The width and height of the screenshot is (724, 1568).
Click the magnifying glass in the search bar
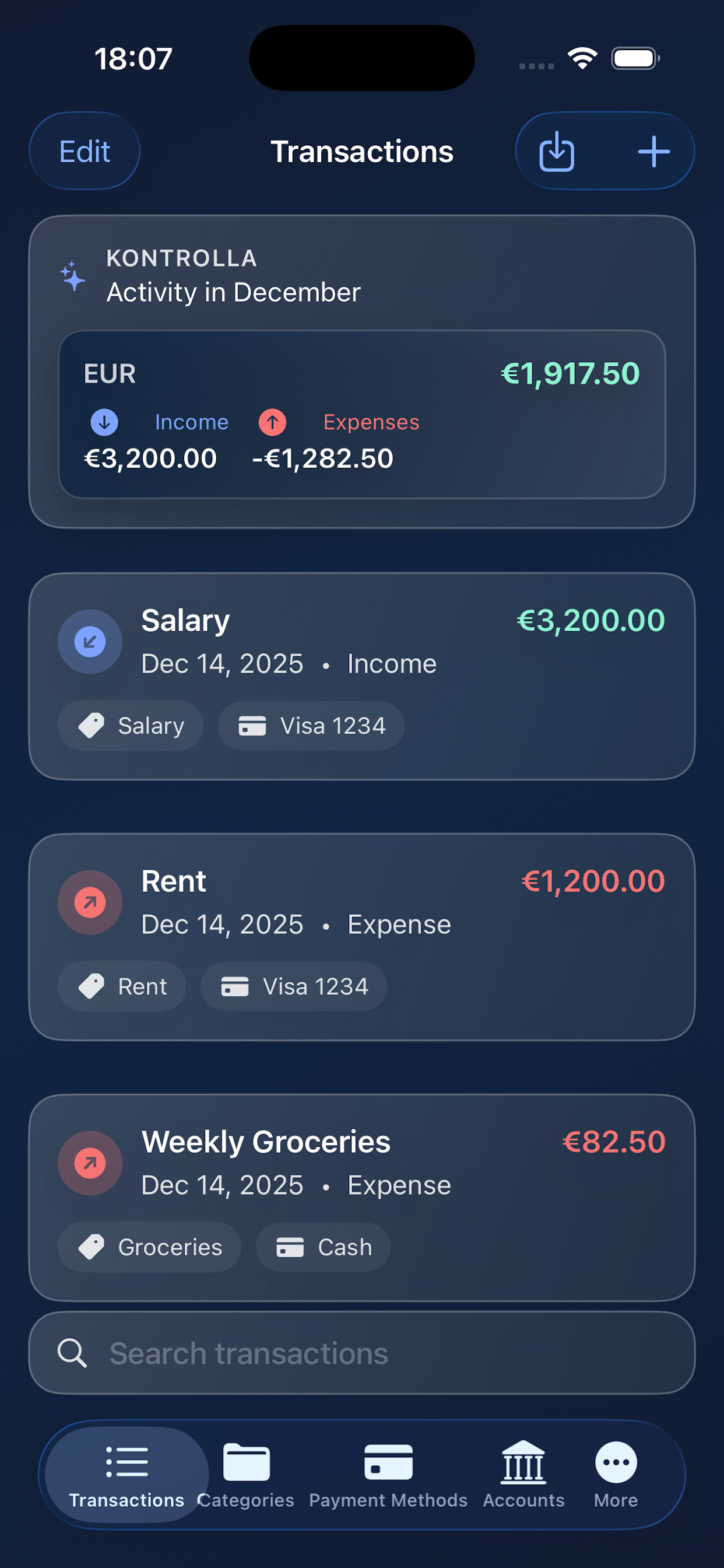[72, 1353]
